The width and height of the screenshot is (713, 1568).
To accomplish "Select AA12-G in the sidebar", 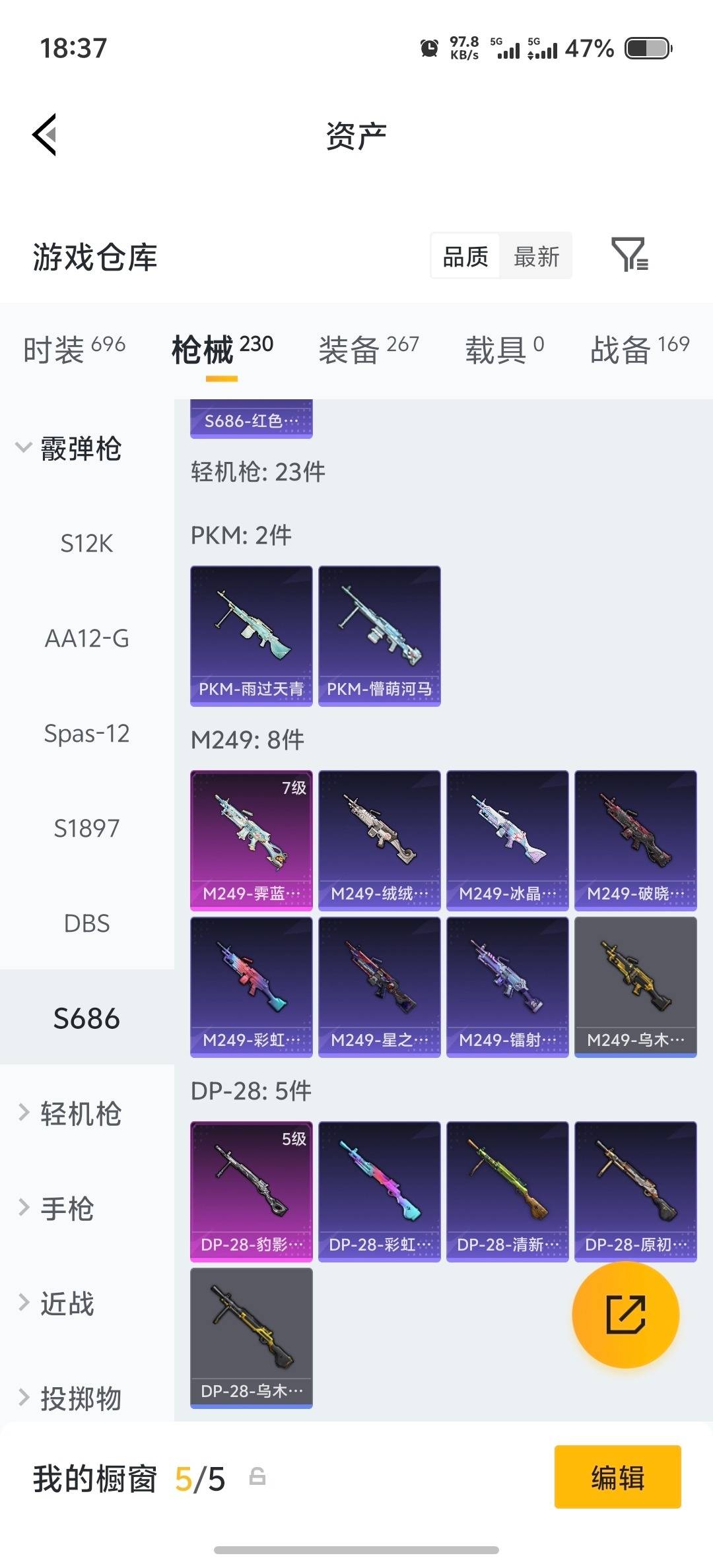I will point(86,639).
